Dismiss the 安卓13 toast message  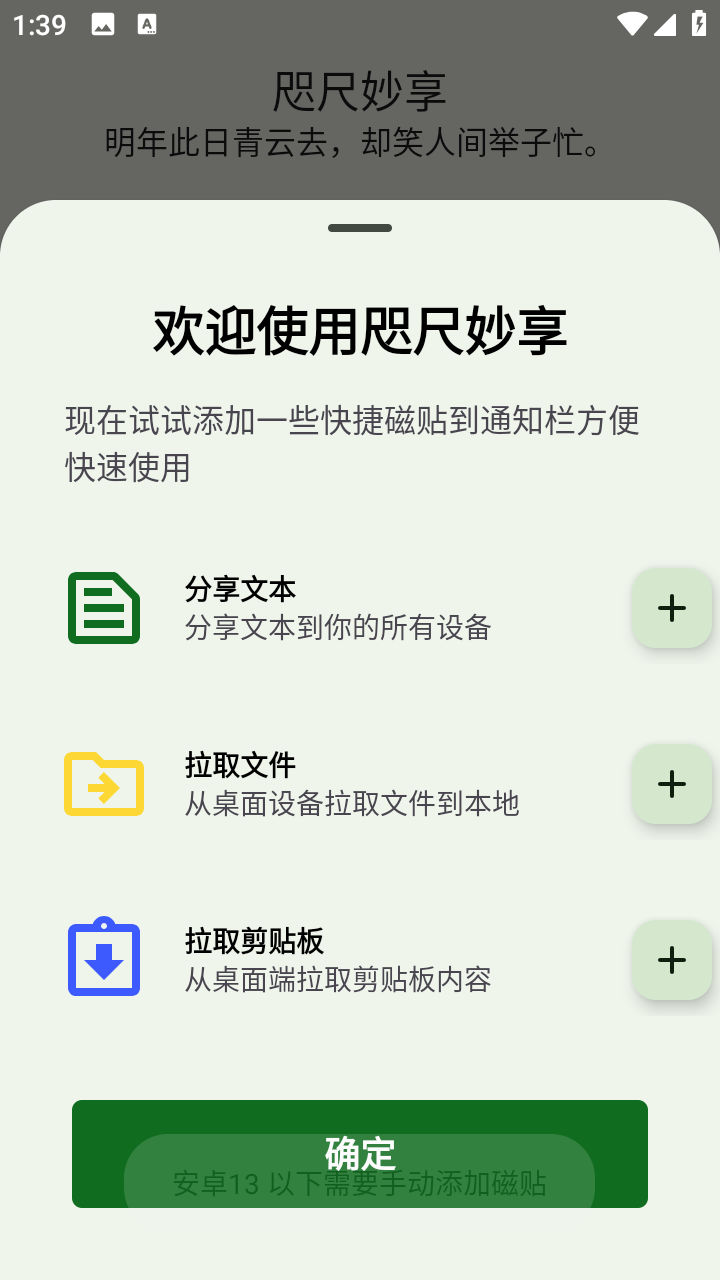click(360, 1184)
